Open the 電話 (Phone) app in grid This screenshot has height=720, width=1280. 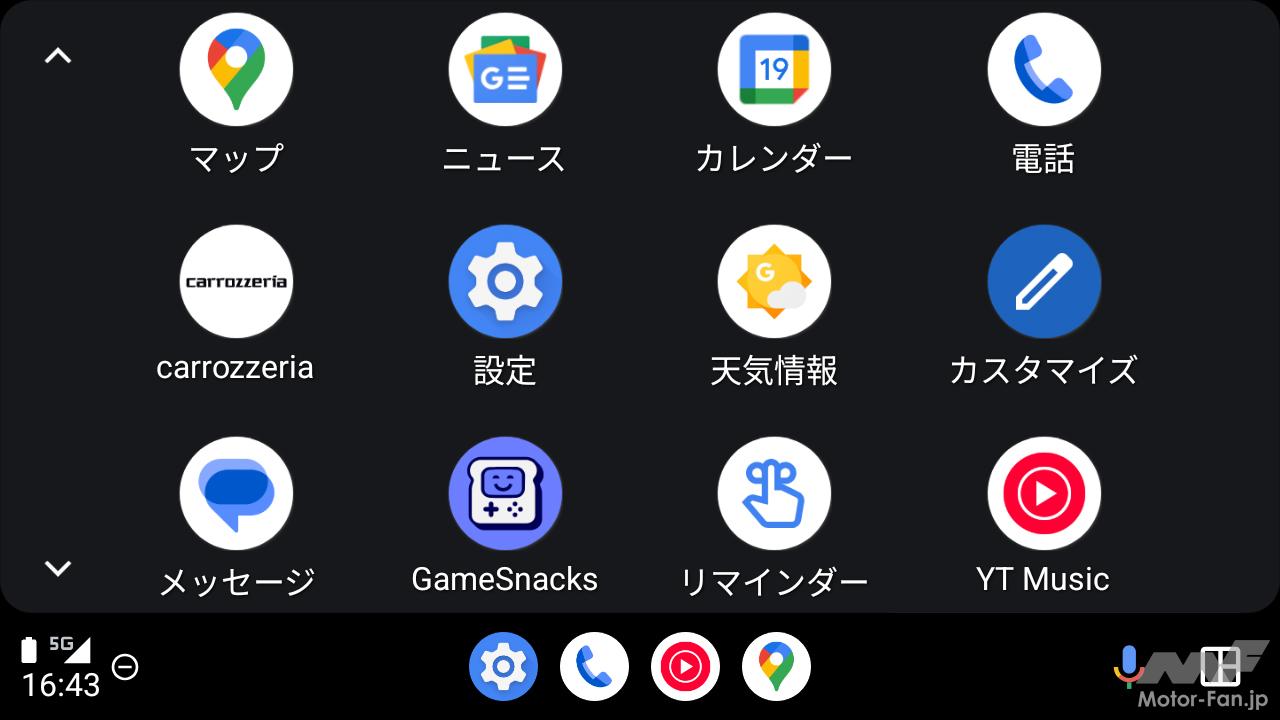tap(1043, 70)
